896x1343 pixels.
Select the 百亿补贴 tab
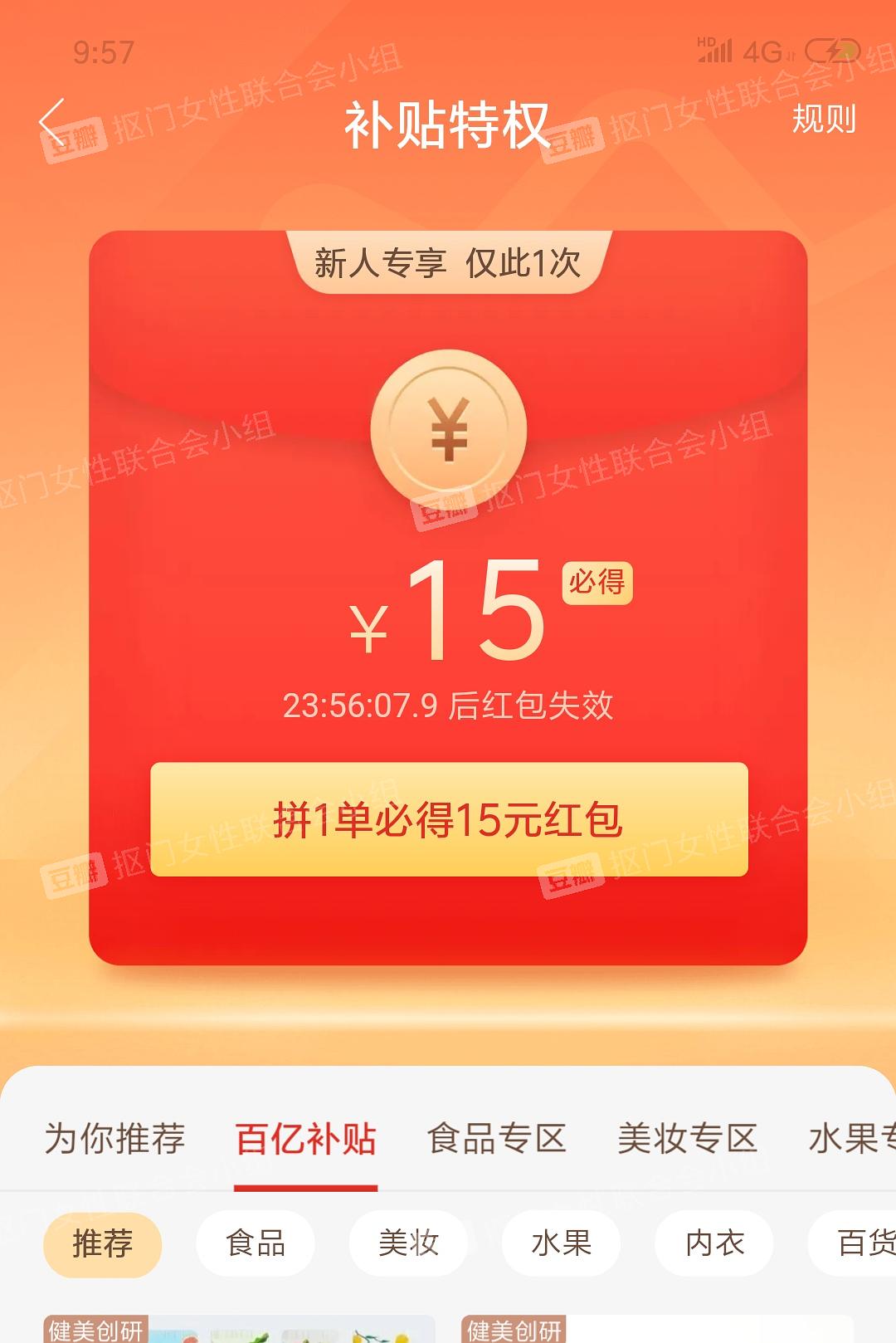click(306, 1138)
